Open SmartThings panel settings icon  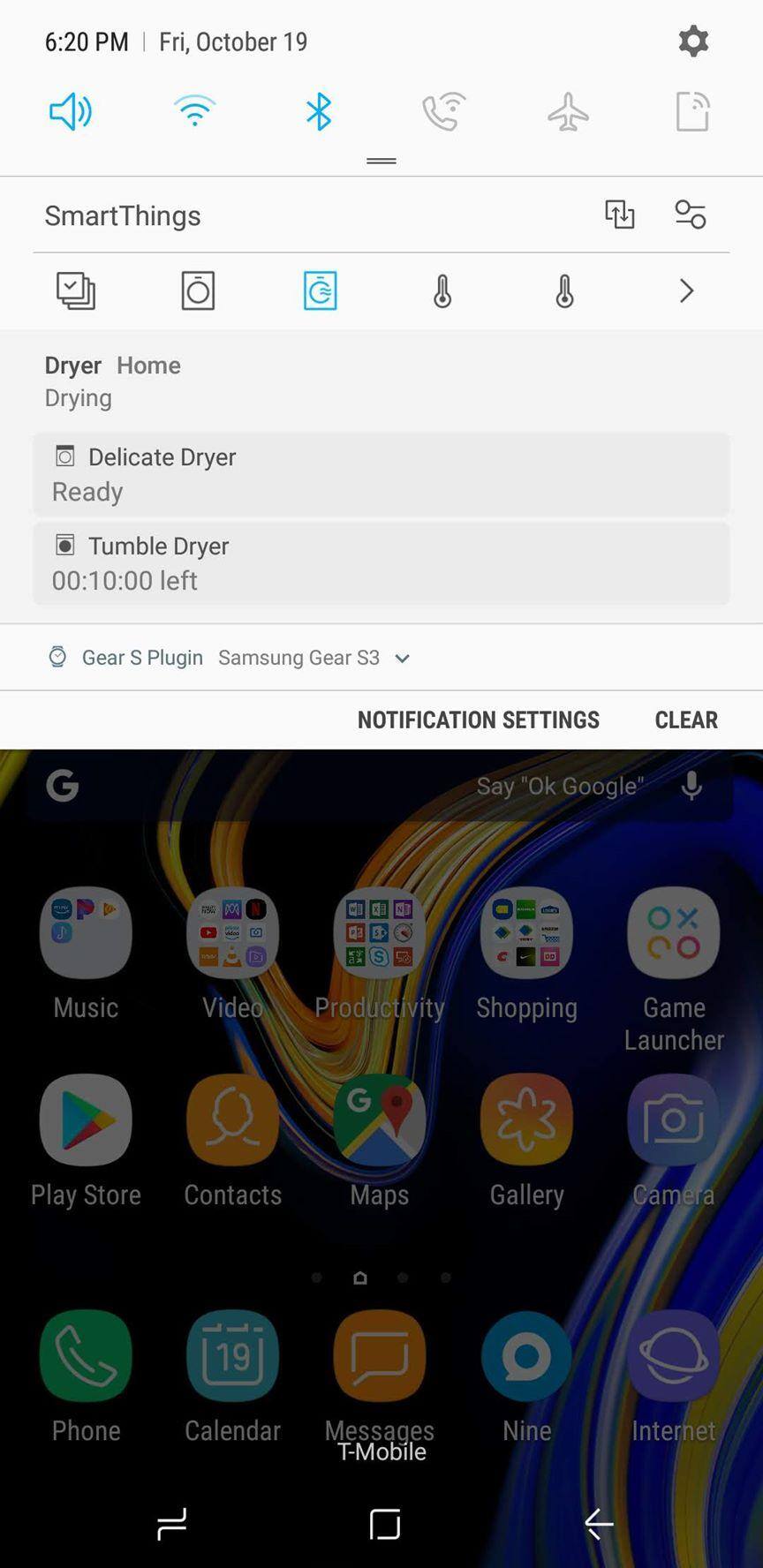[690, 215]
